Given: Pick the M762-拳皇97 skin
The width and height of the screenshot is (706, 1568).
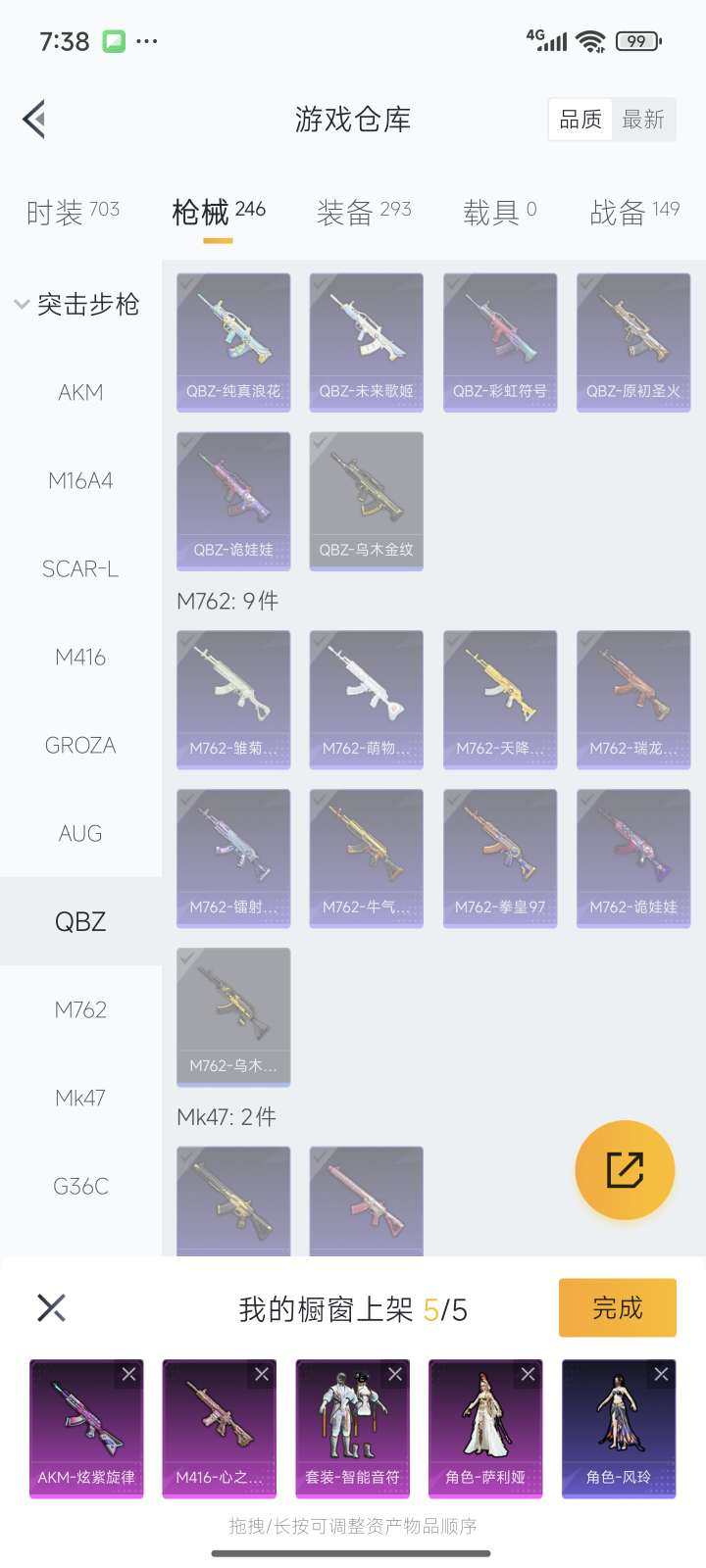Looking at the screenshot, I should [x=500, y=857].
